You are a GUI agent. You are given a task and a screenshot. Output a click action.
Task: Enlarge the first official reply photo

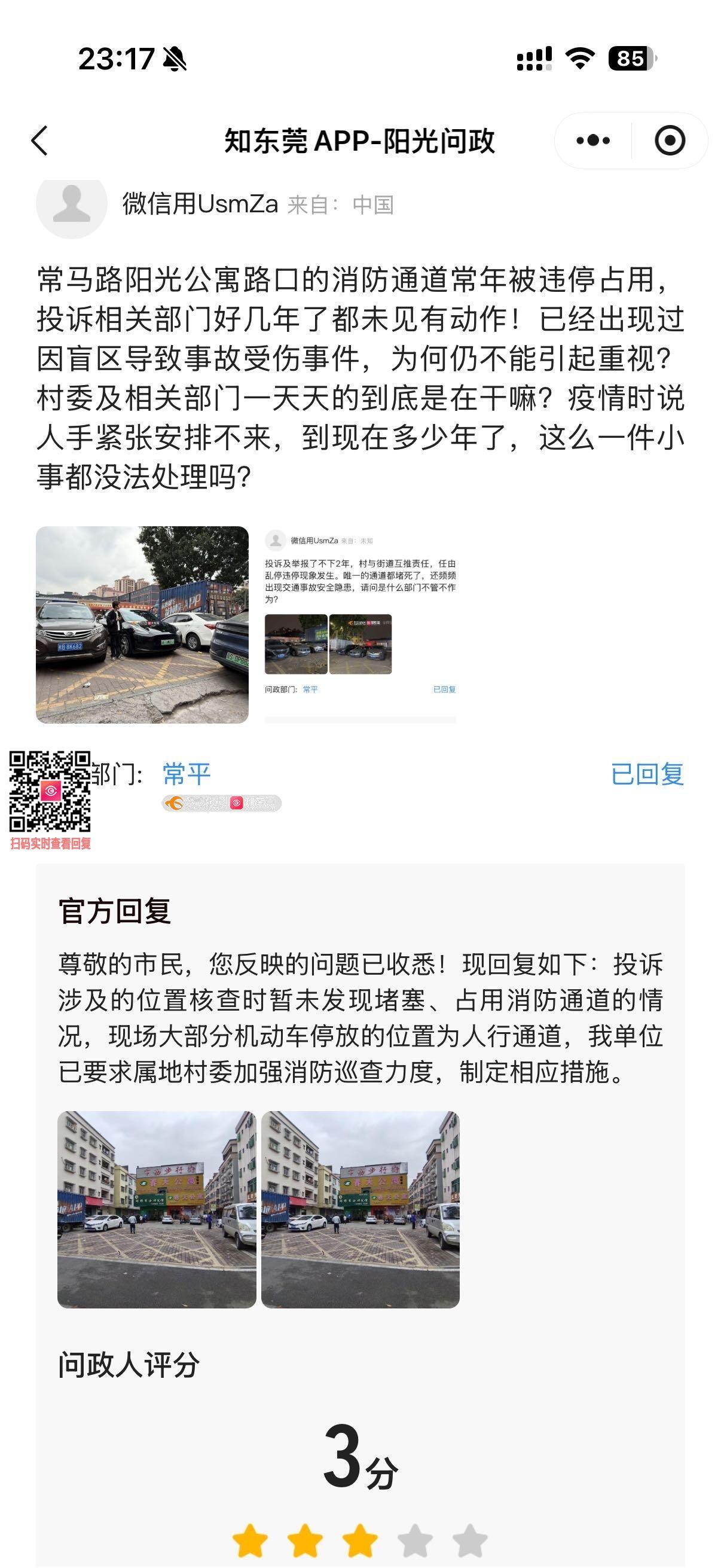(157, 1209)
